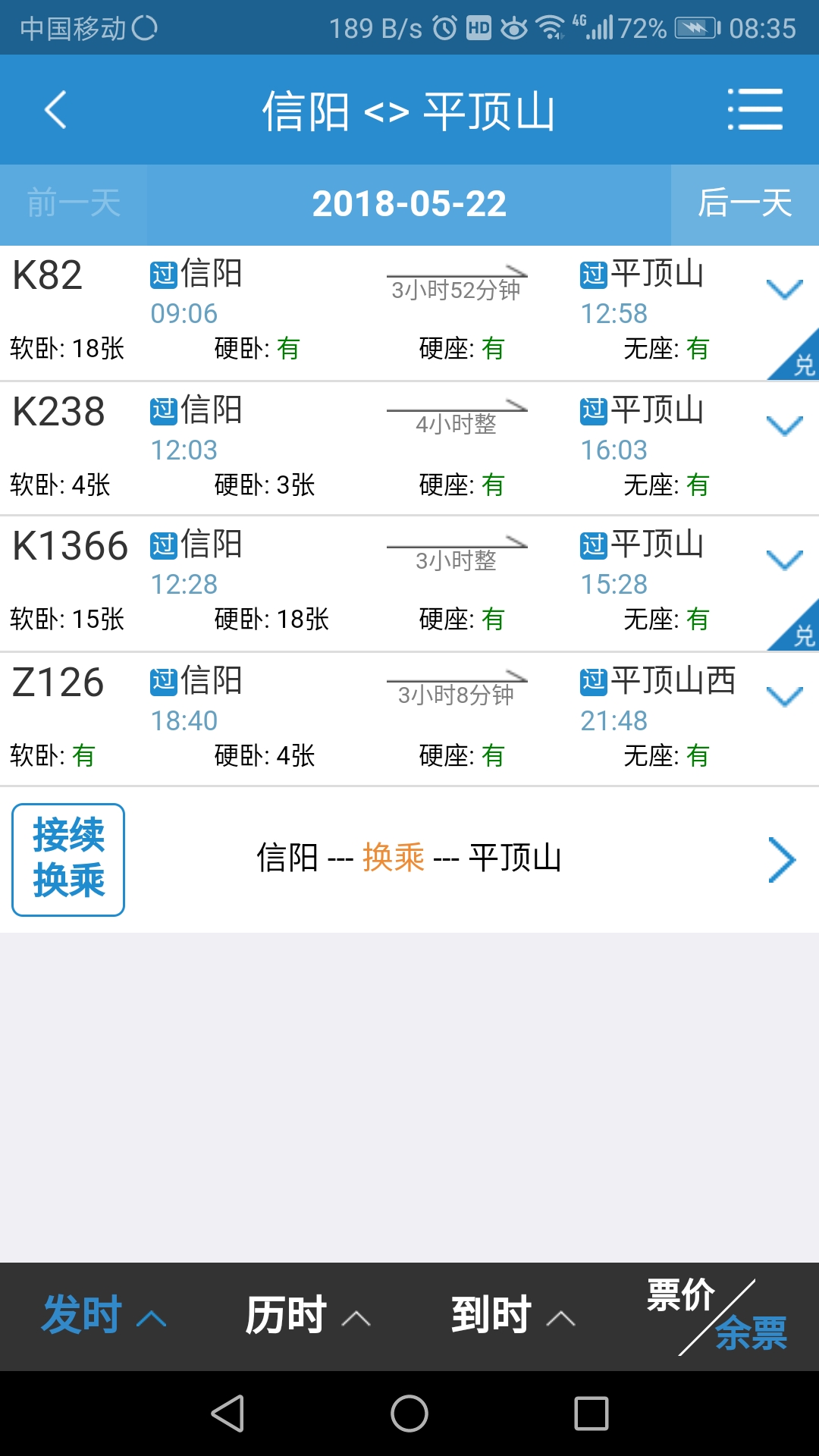Switch between 票价 and 余票 display
This screenshot has width=819, height=1456.
[x=717, y=1316]
